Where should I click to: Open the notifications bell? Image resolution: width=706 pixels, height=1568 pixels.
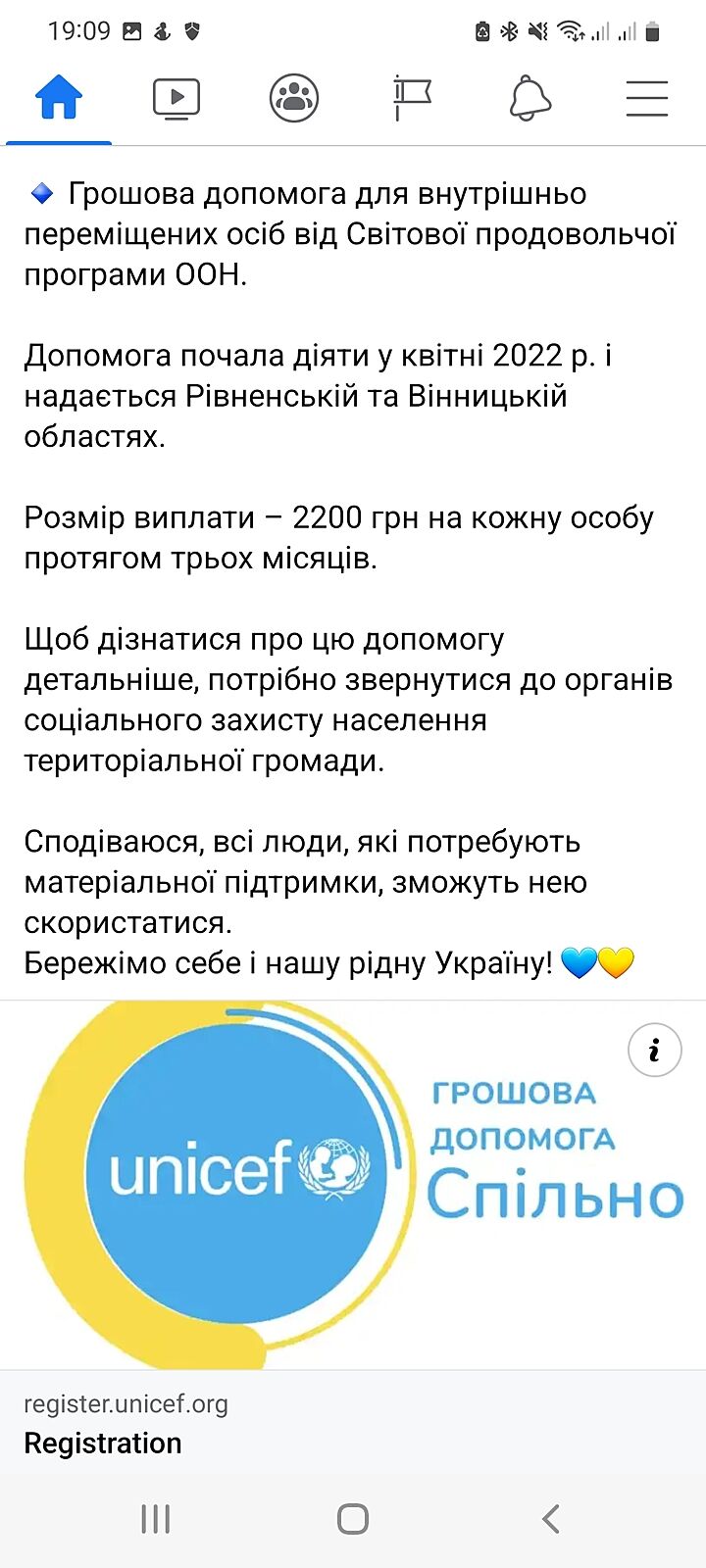pos(529,98)
